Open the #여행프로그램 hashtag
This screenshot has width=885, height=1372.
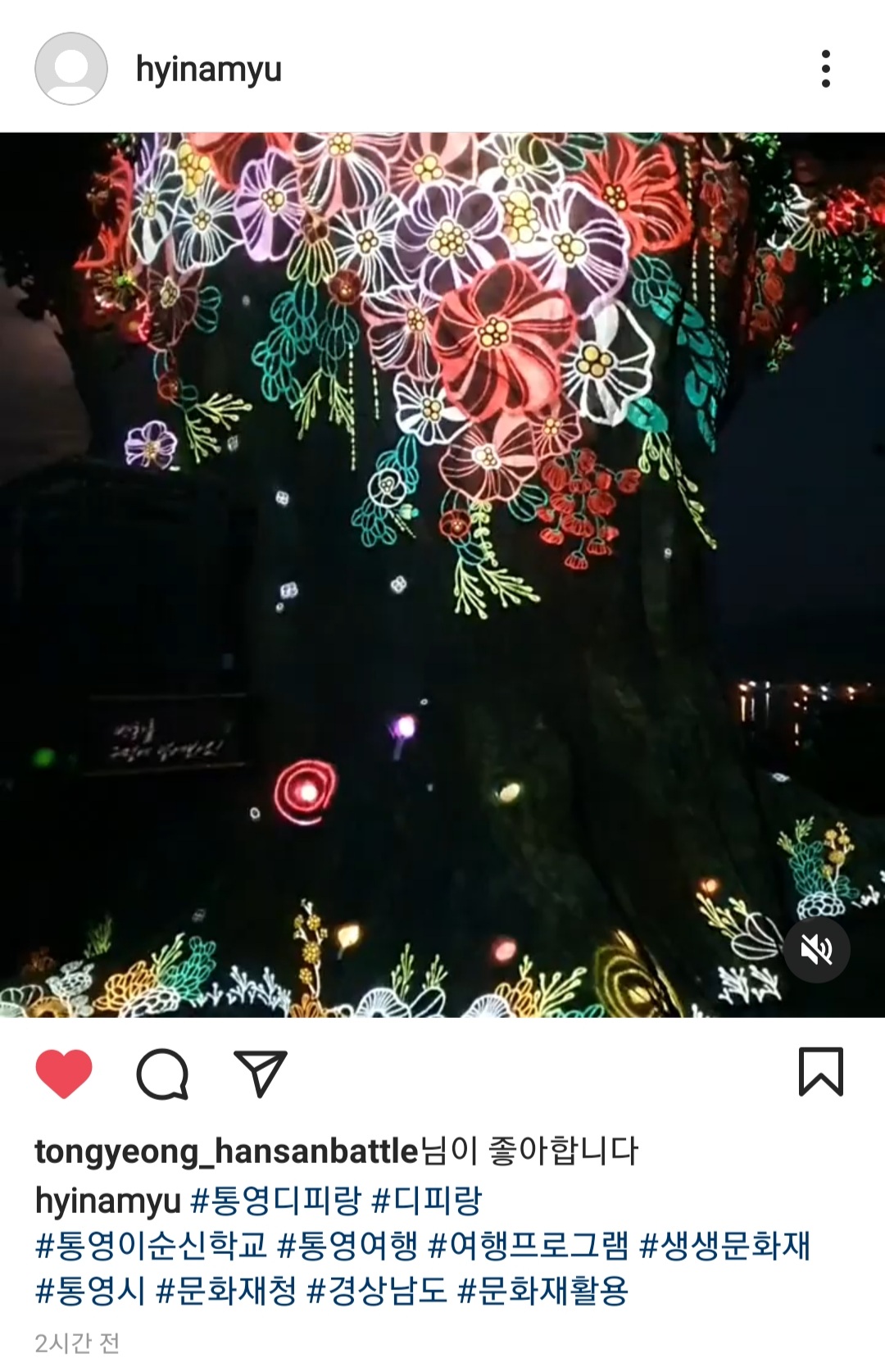pos(529,1246)
